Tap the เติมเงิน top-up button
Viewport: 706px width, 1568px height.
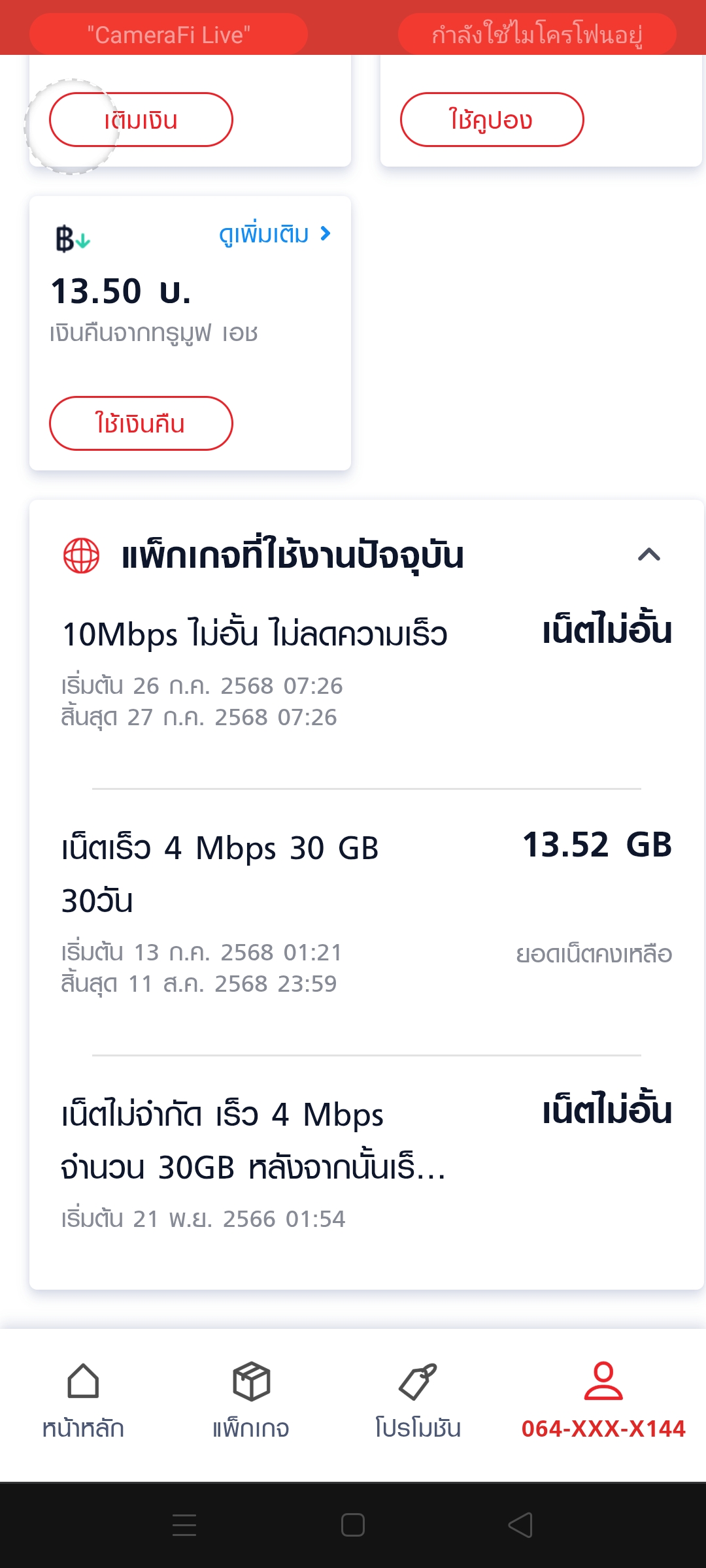[141, 120]
